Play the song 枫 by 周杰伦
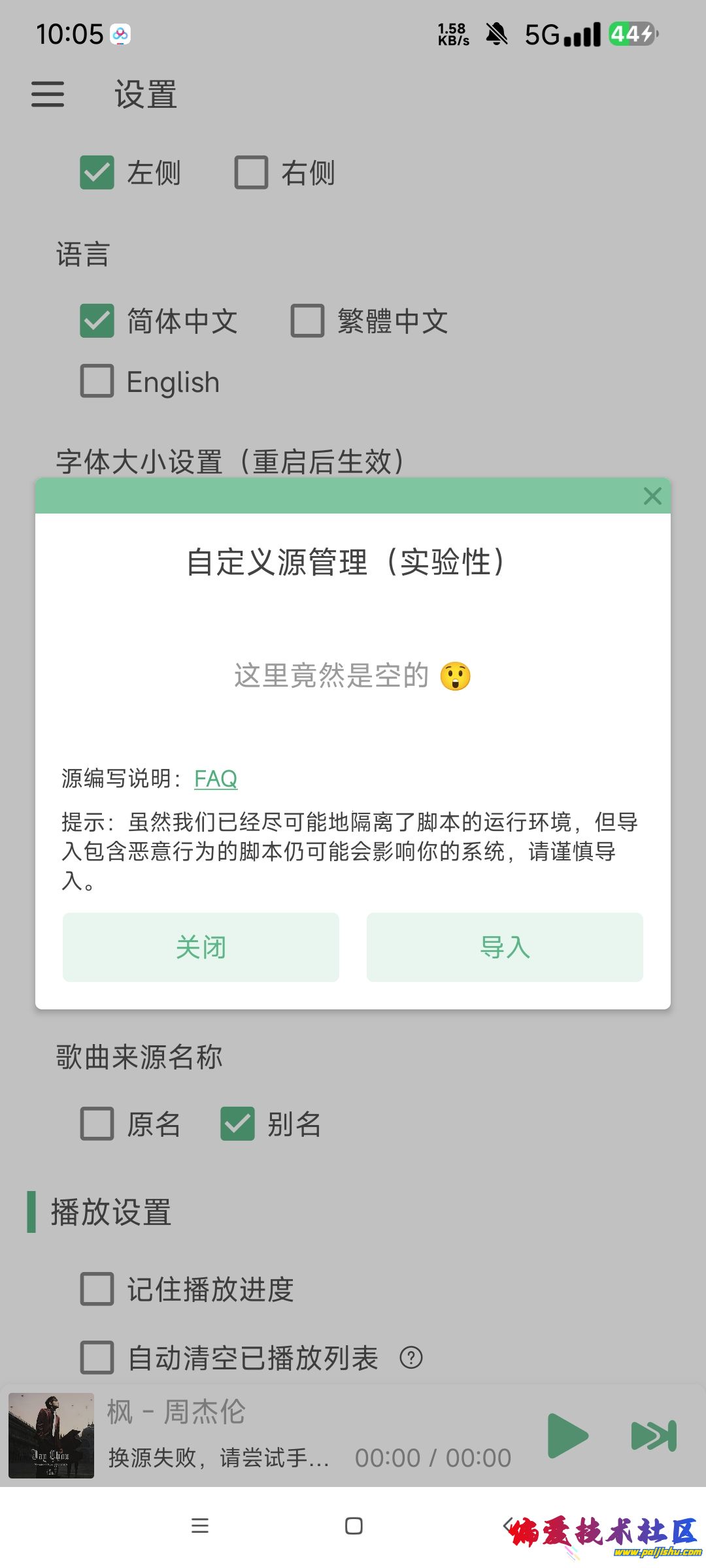 (568, 1435)
